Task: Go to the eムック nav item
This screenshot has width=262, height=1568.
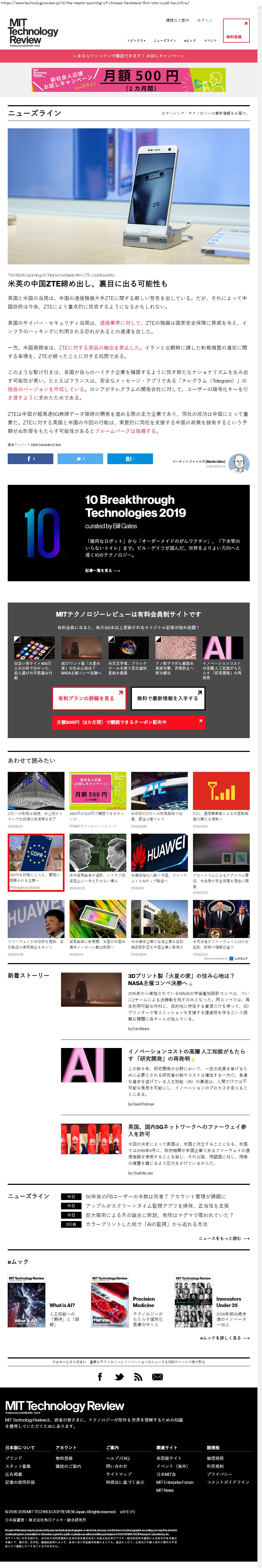Action: click(190, 40)
